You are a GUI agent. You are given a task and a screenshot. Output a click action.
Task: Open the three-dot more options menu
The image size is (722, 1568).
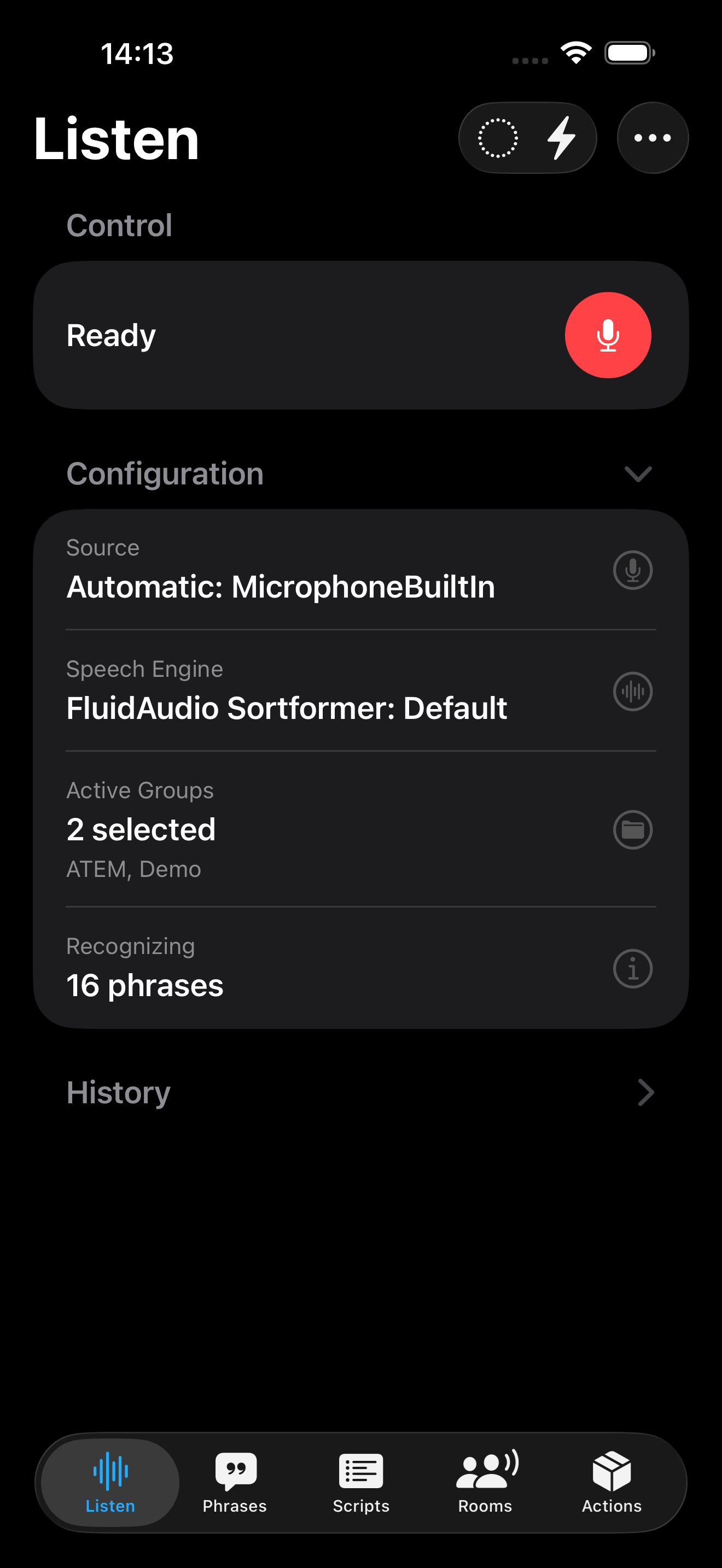coord(652,138)
